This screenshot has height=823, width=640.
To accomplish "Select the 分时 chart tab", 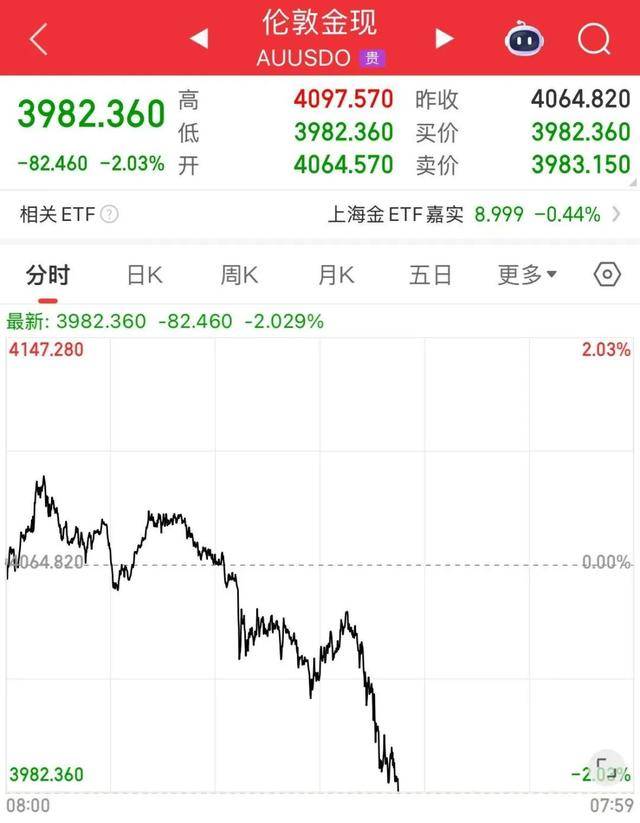I will [x=48, y=275].
